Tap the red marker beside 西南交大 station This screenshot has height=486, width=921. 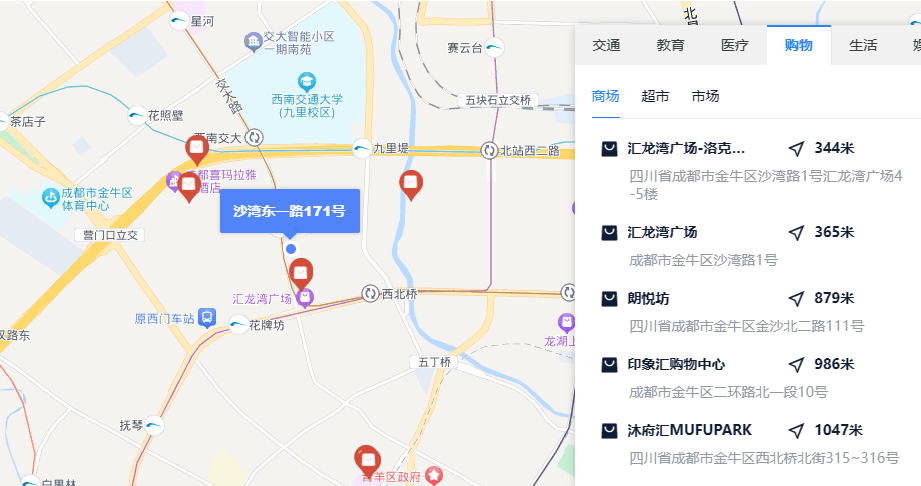coord(198,150)
